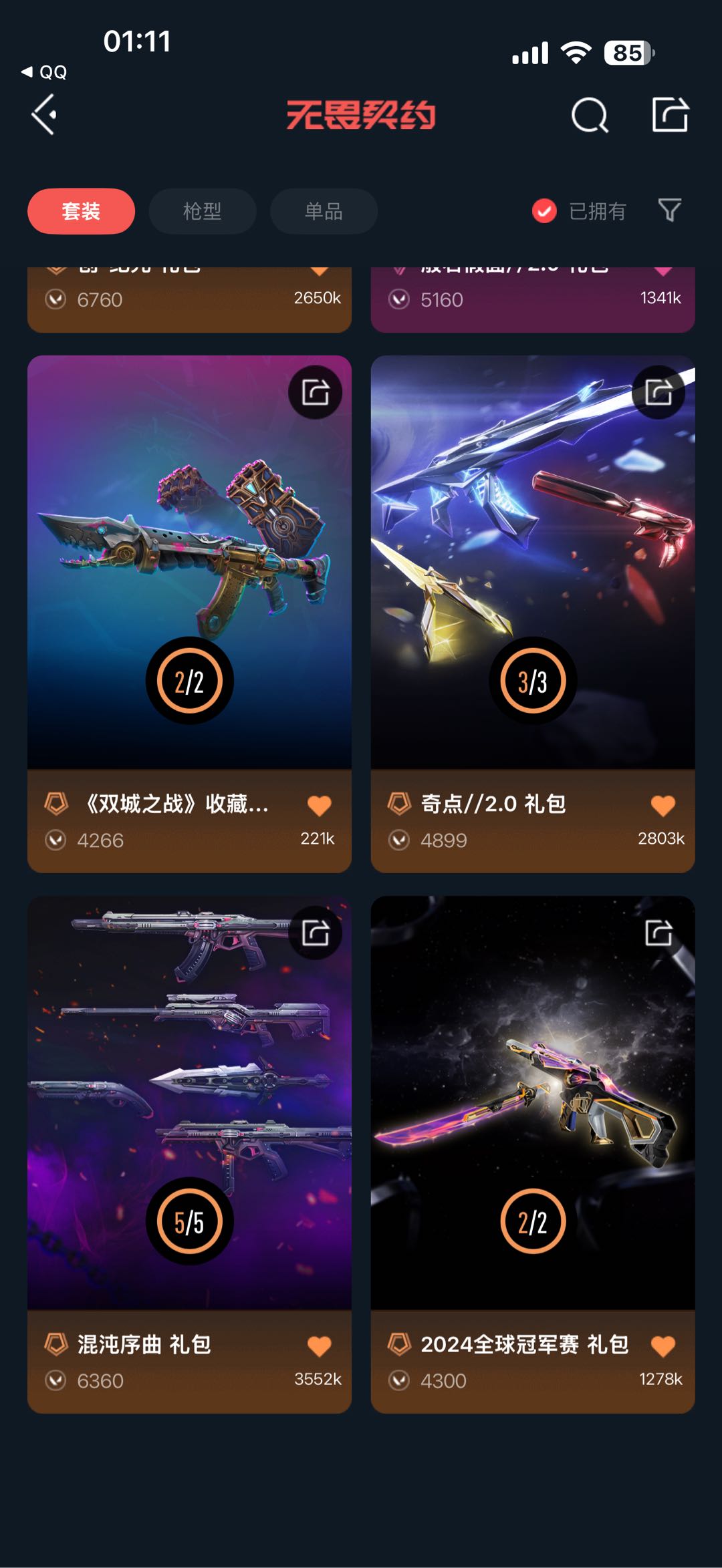Open the 奇点//2.0 礼包 card
The width and height of the screenshot is (722, 1568).
tap(533, 613)
